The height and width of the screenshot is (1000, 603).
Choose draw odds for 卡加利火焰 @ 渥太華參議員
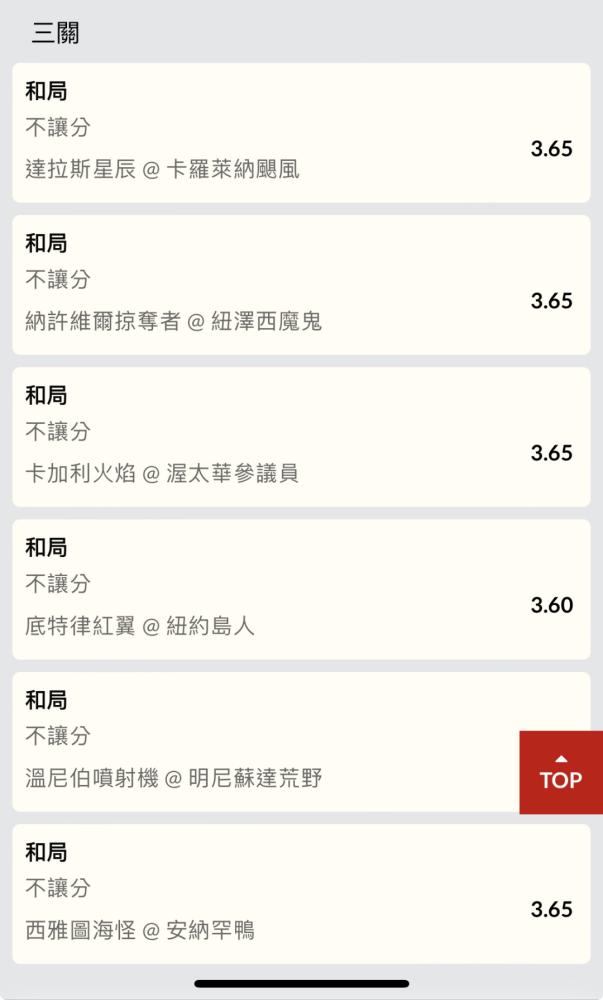pos(301,437)
